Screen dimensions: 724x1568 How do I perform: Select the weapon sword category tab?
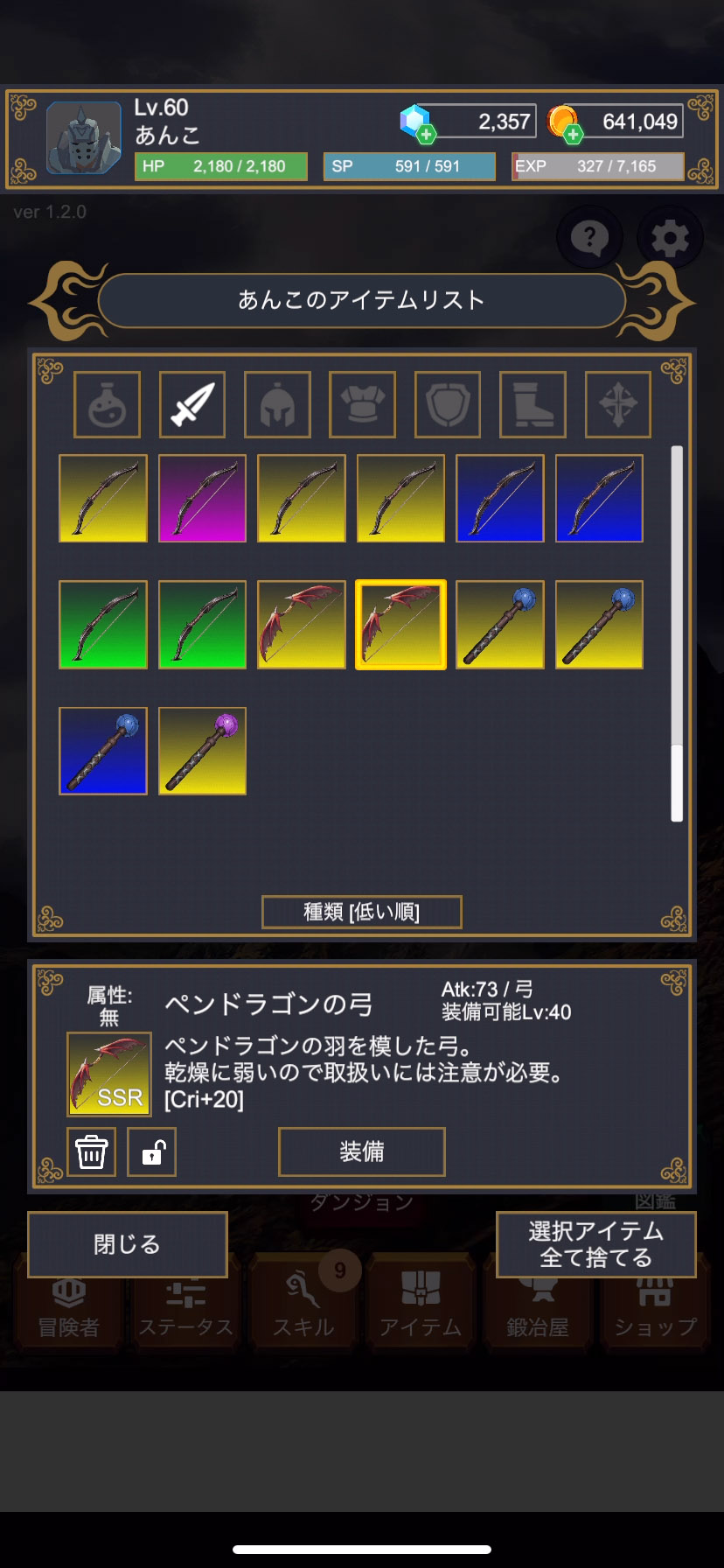[x=192, y=404]
